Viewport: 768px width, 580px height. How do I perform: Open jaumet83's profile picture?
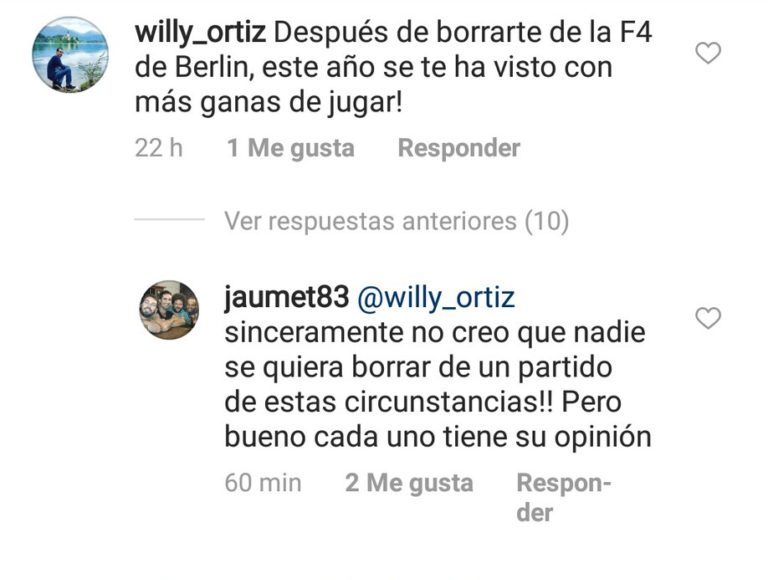pos(169,310)
